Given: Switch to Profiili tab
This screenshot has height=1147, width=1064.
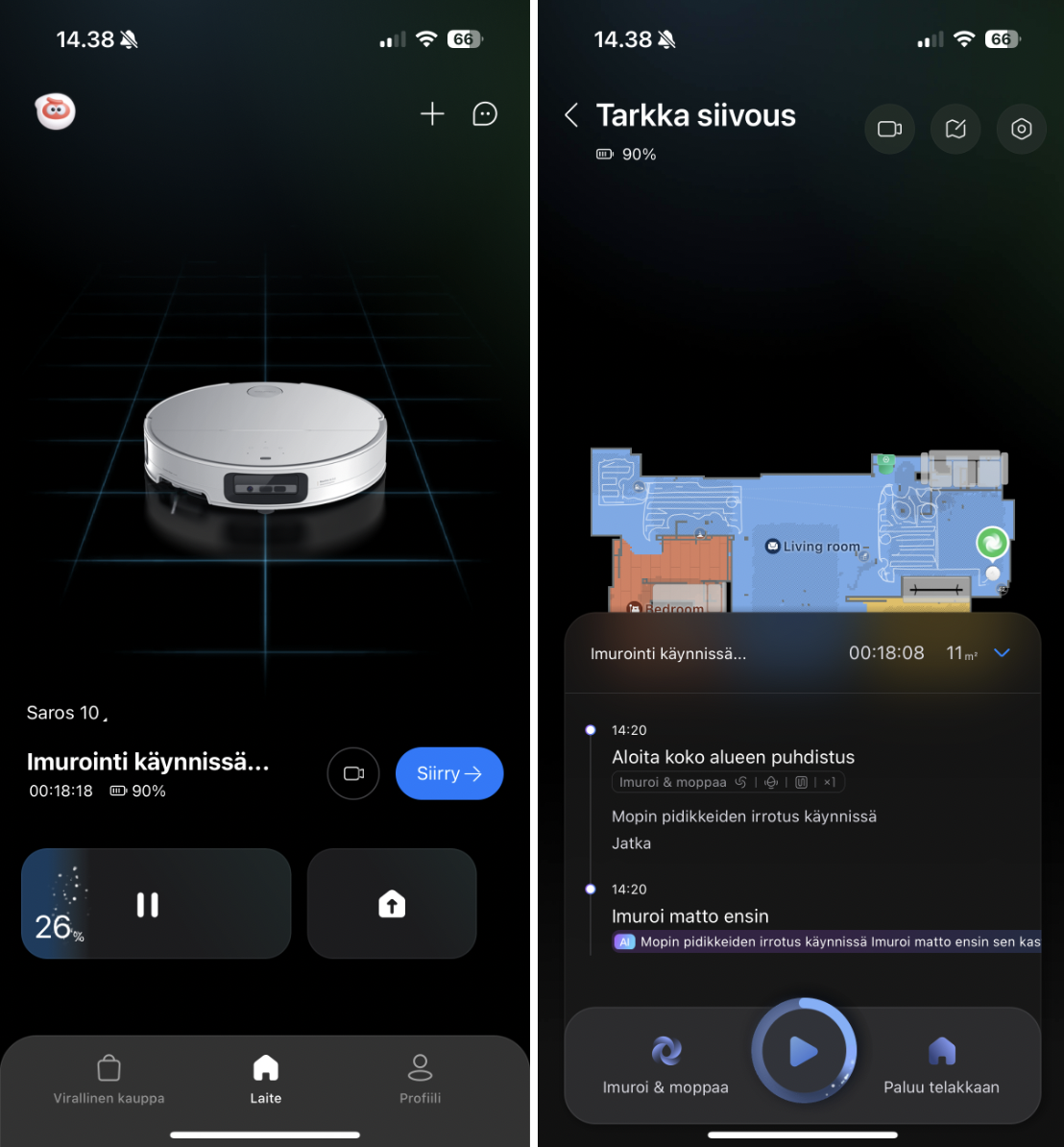Looking at the screenshot, I should pos(420,1079).
